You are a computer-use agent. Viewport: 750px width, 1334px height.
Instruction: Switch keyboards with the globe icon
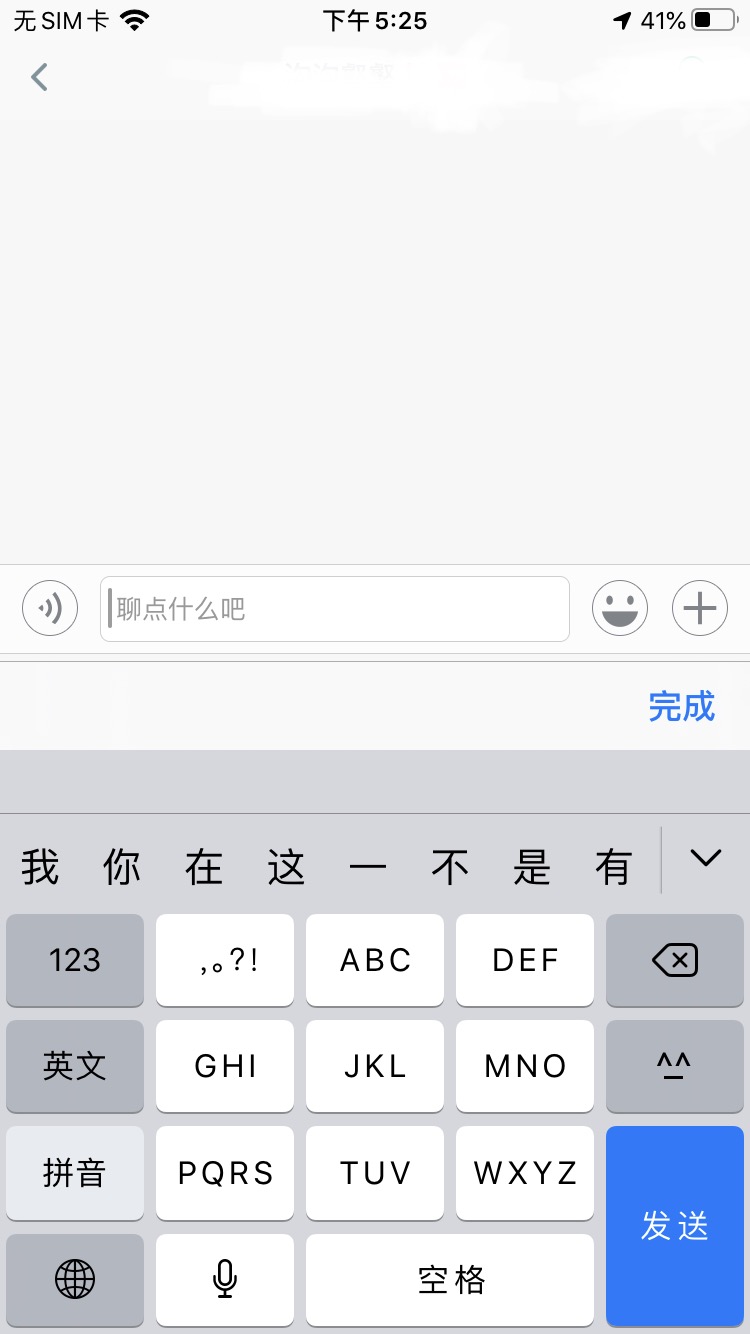click(x=75, y=1280)
